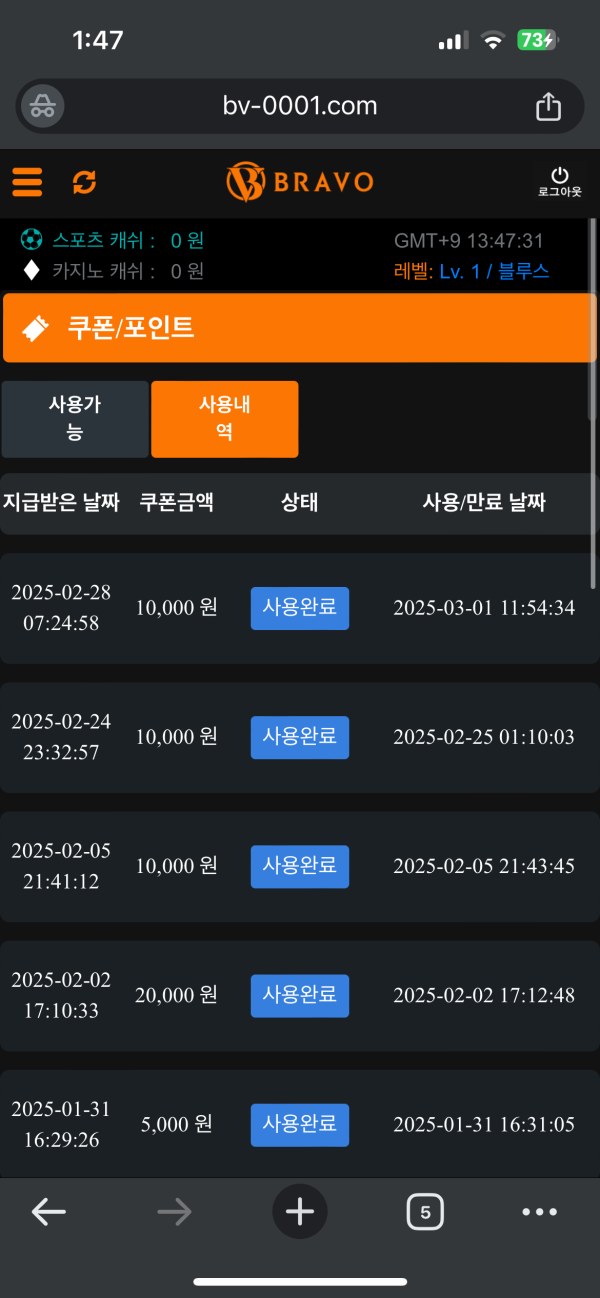
Task: Tap the bv-0001.com address bar
Action: 300,105
